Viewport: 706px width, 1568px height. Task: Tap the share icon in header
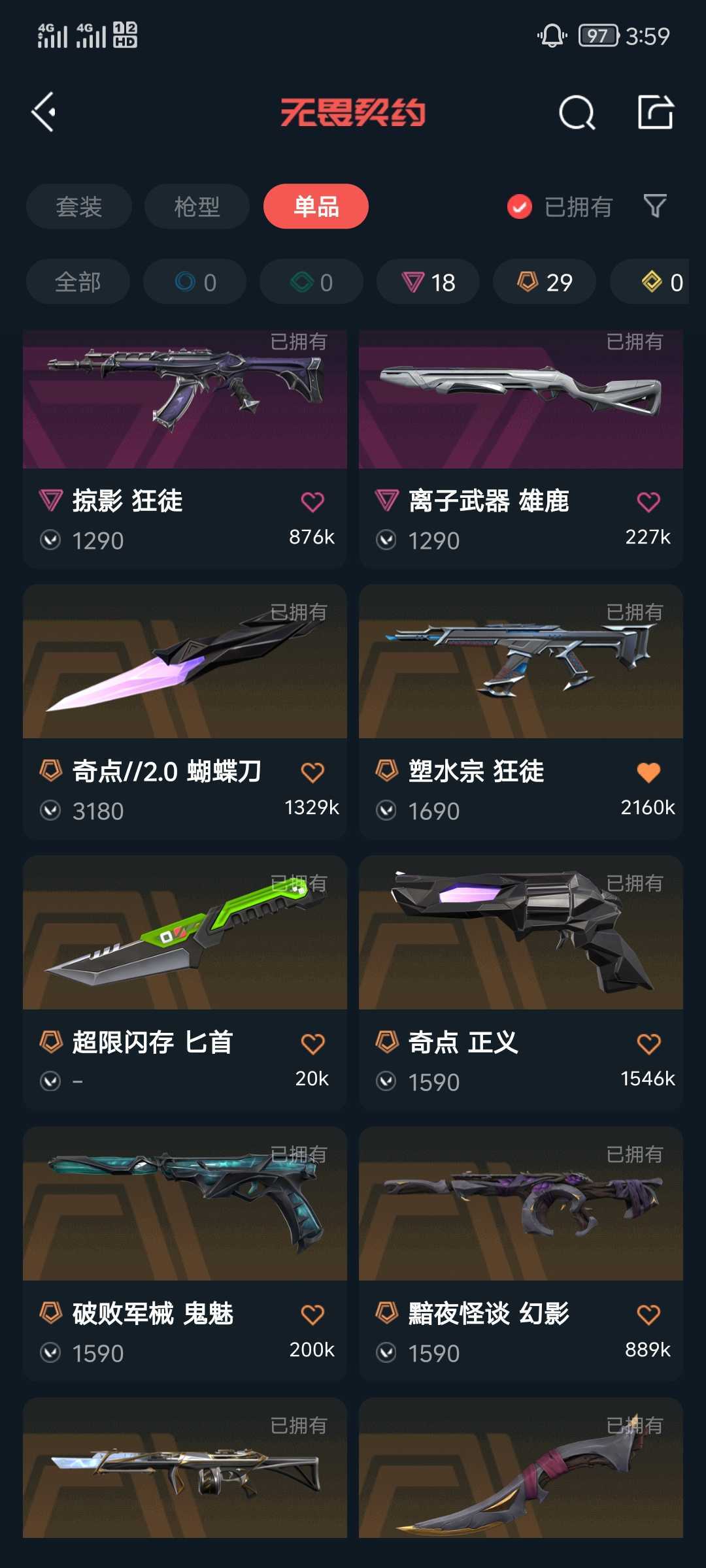pos(656,112)
